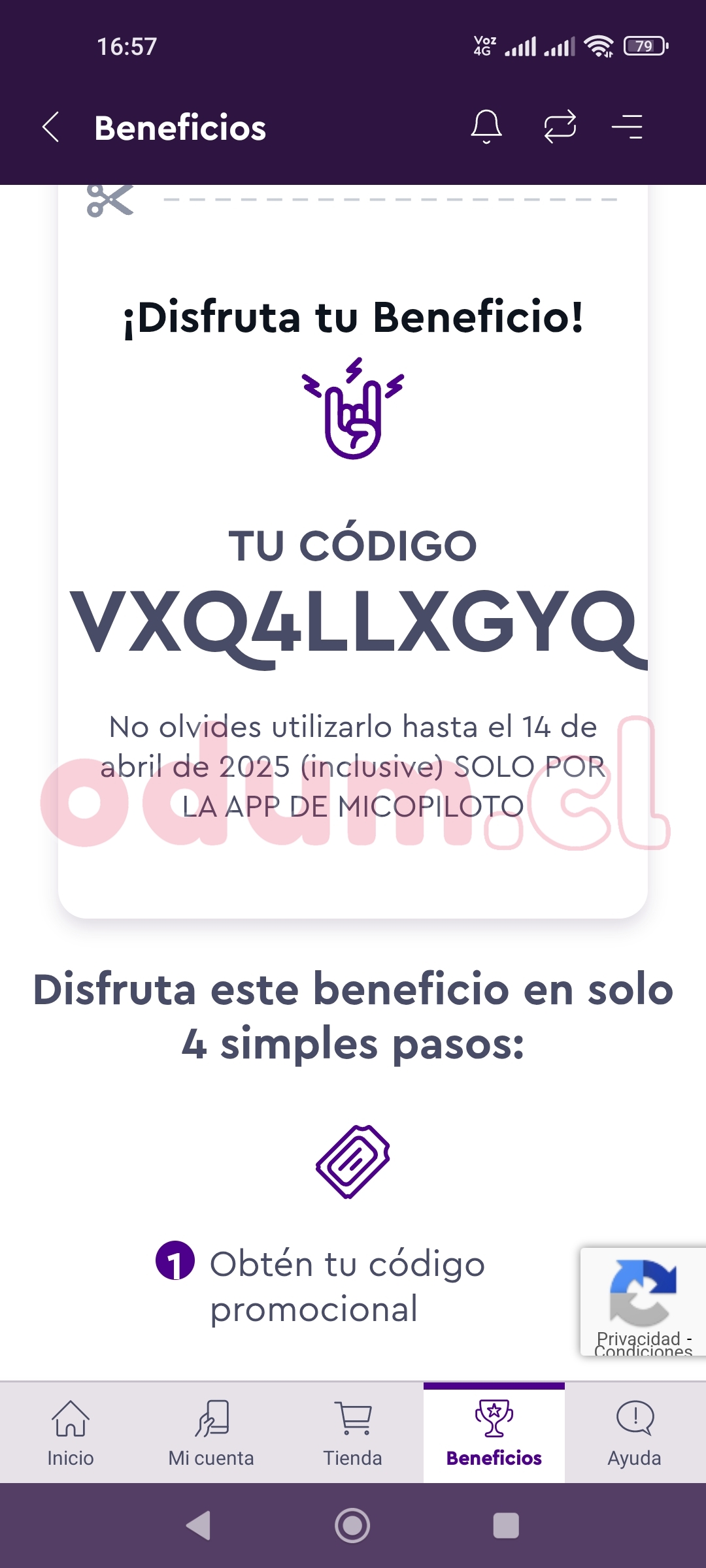The image size is (706, 1568).
Task: Open the reCAPTCHA Privacidad link
Action: tap(638, 1337)
